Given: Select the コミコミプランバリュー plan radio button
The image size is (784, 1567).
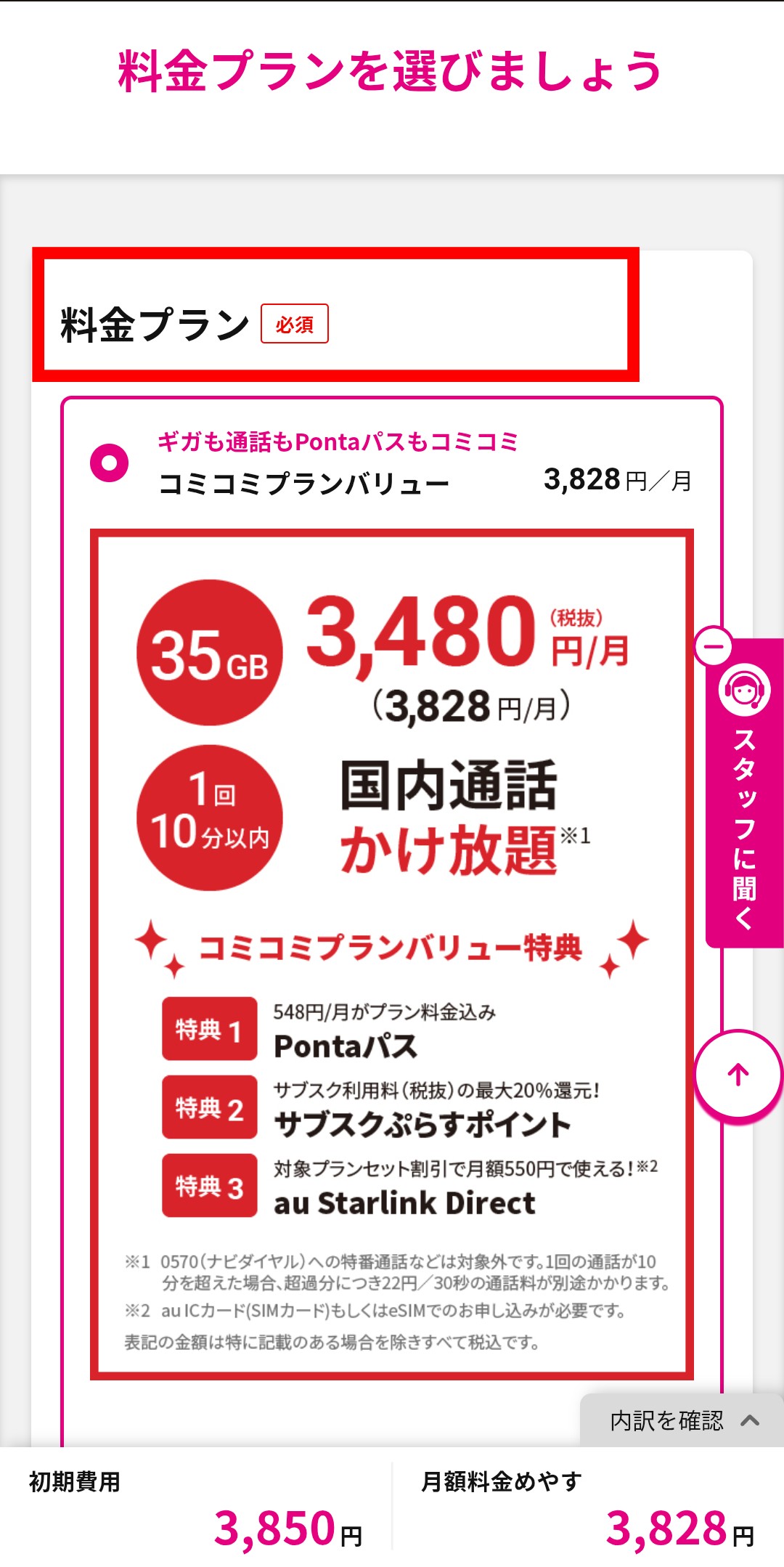Looking at the screenshot, I should [109, 463].
